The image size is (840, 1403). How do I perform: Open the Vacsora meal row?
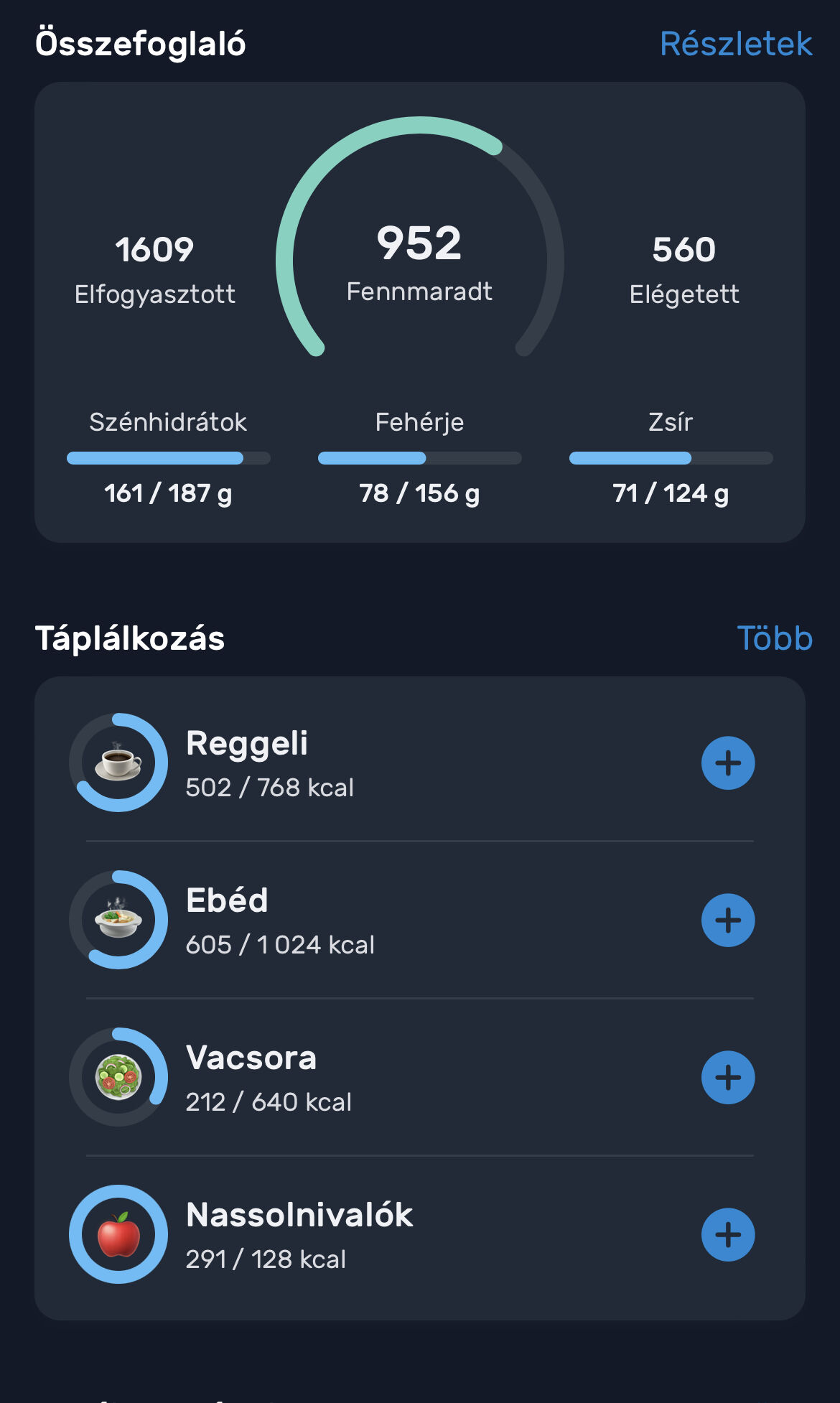point(420,1077)
